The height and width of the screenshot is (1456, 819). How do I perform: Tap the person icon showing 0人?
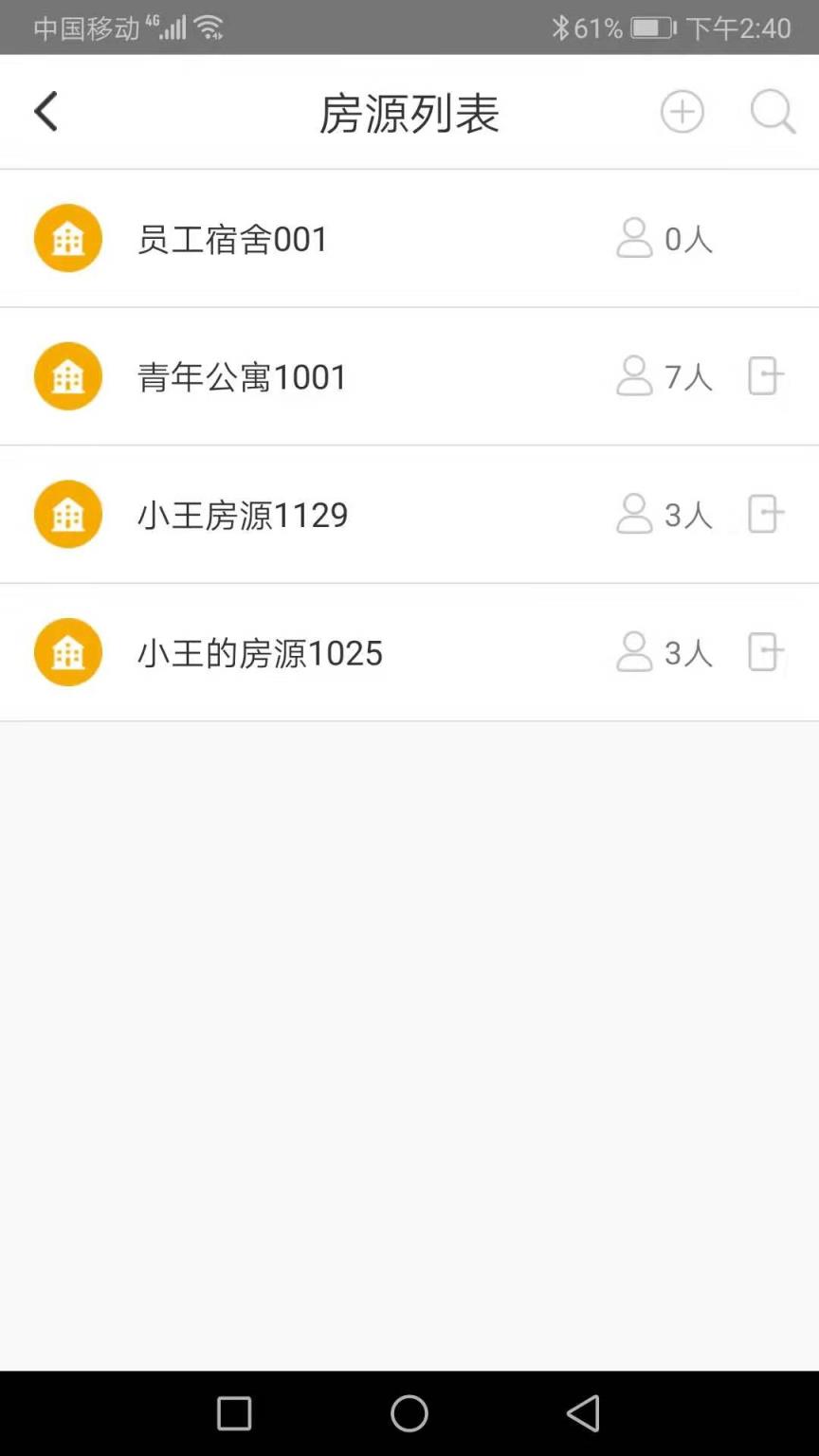[634, 240]
